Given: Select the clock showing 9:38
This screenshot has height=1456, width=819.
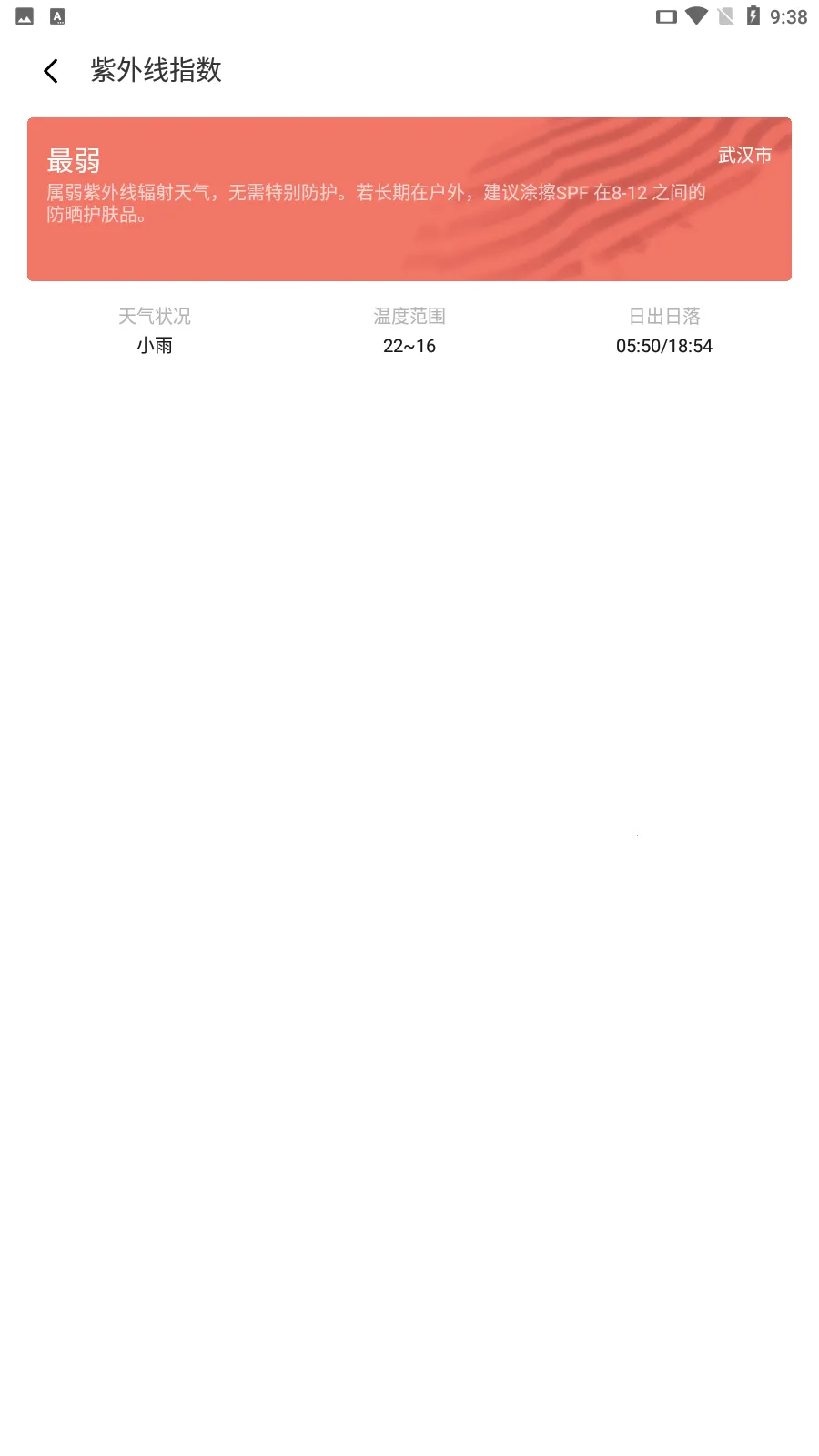Looking at the screenshot, I should coord(788,15).
